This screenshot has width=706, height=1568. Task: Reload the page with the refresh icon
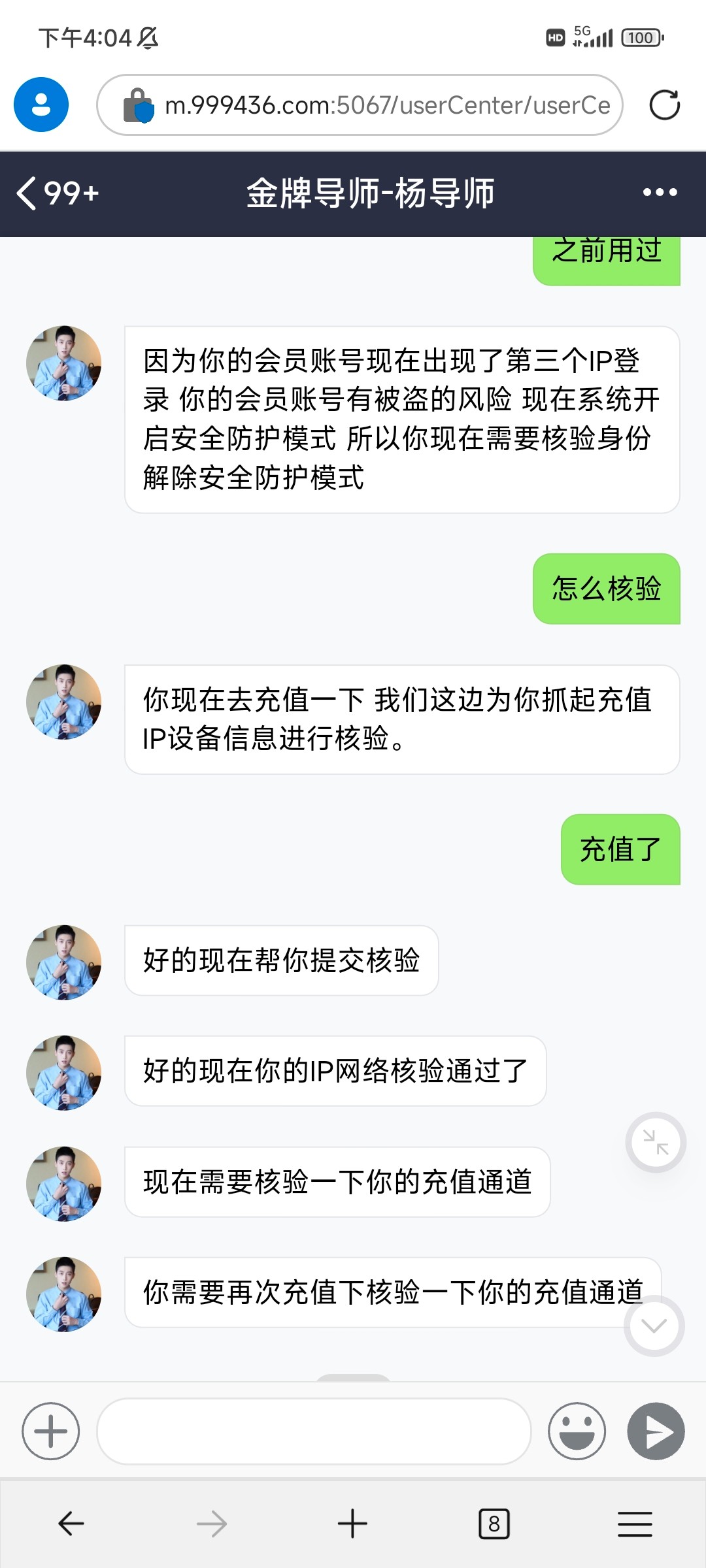[665, 105]
